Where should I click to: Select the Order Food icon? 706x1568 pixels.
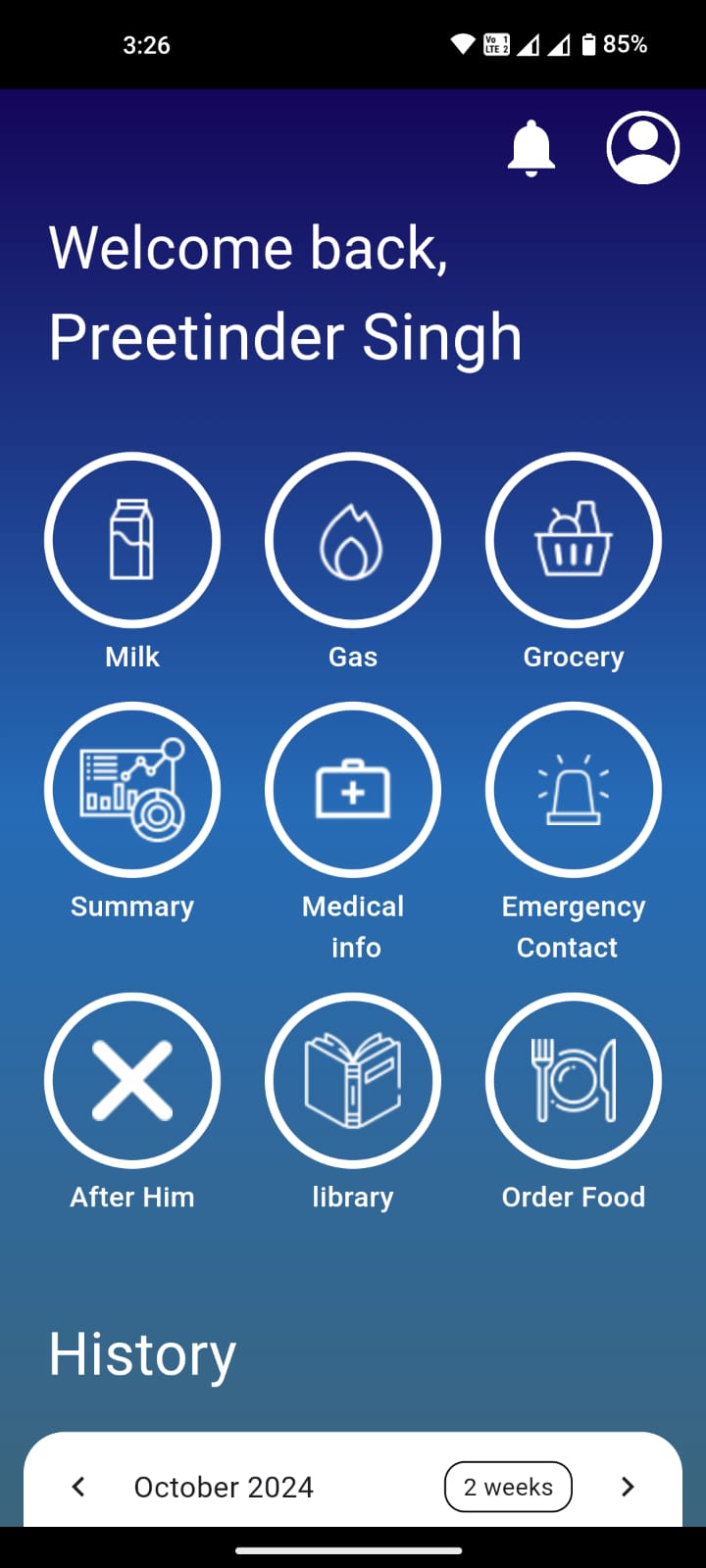[x=574, y=1078]
